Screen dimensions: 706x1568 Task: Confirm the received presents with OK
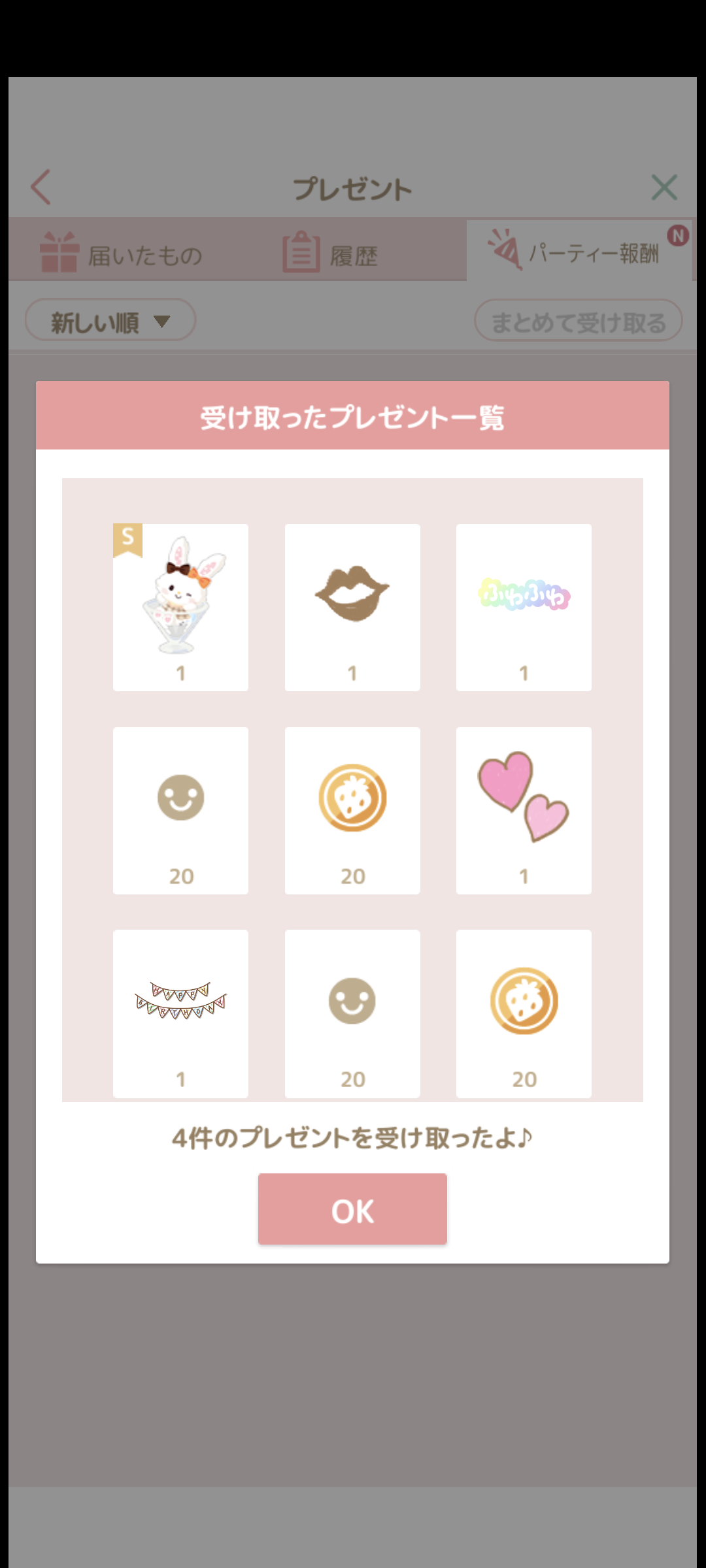point(352,1209)
